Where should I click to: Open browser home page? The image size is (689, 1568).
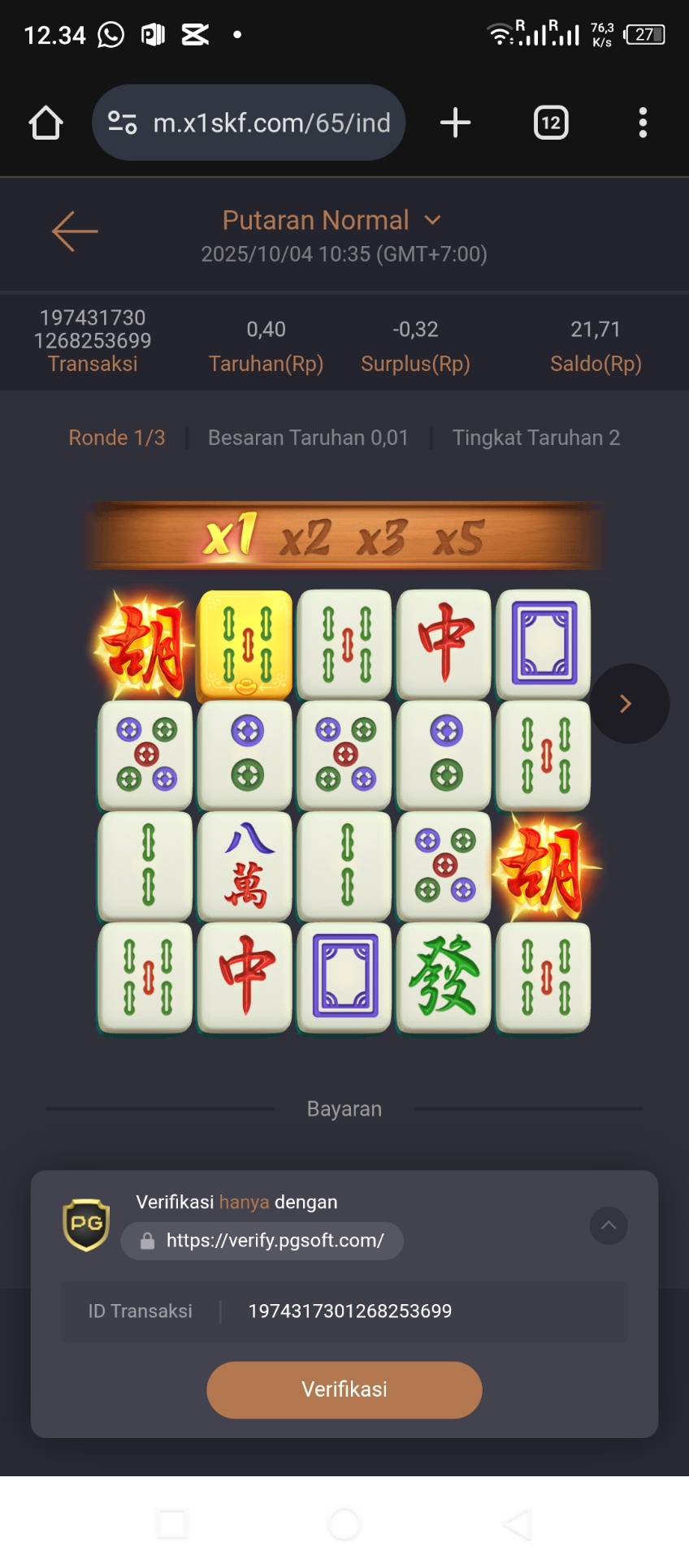click(x=46, y=123)
